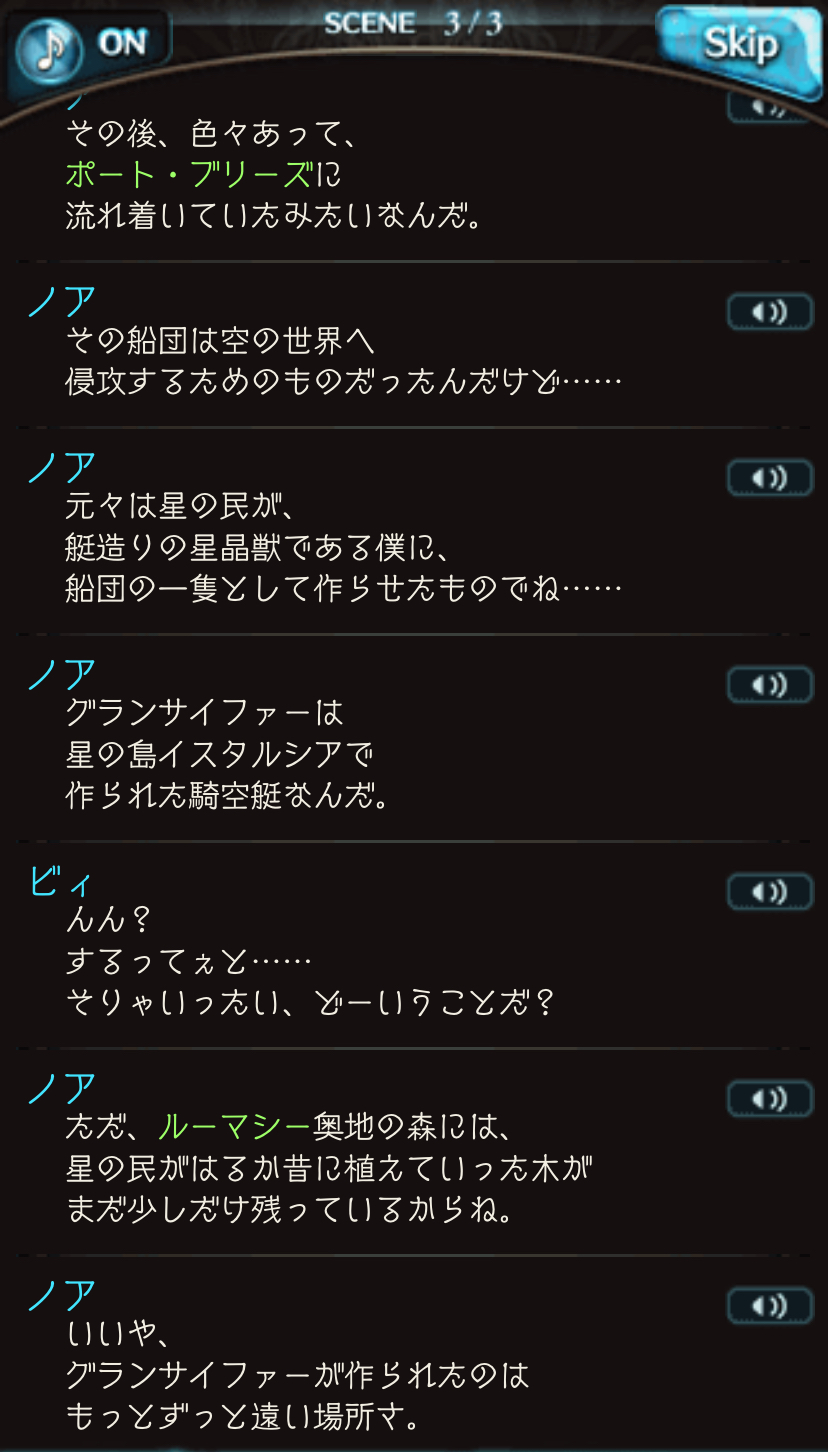Play voice for ビィ line んん？
The image size is (828, 1452).
coord(769,891)
